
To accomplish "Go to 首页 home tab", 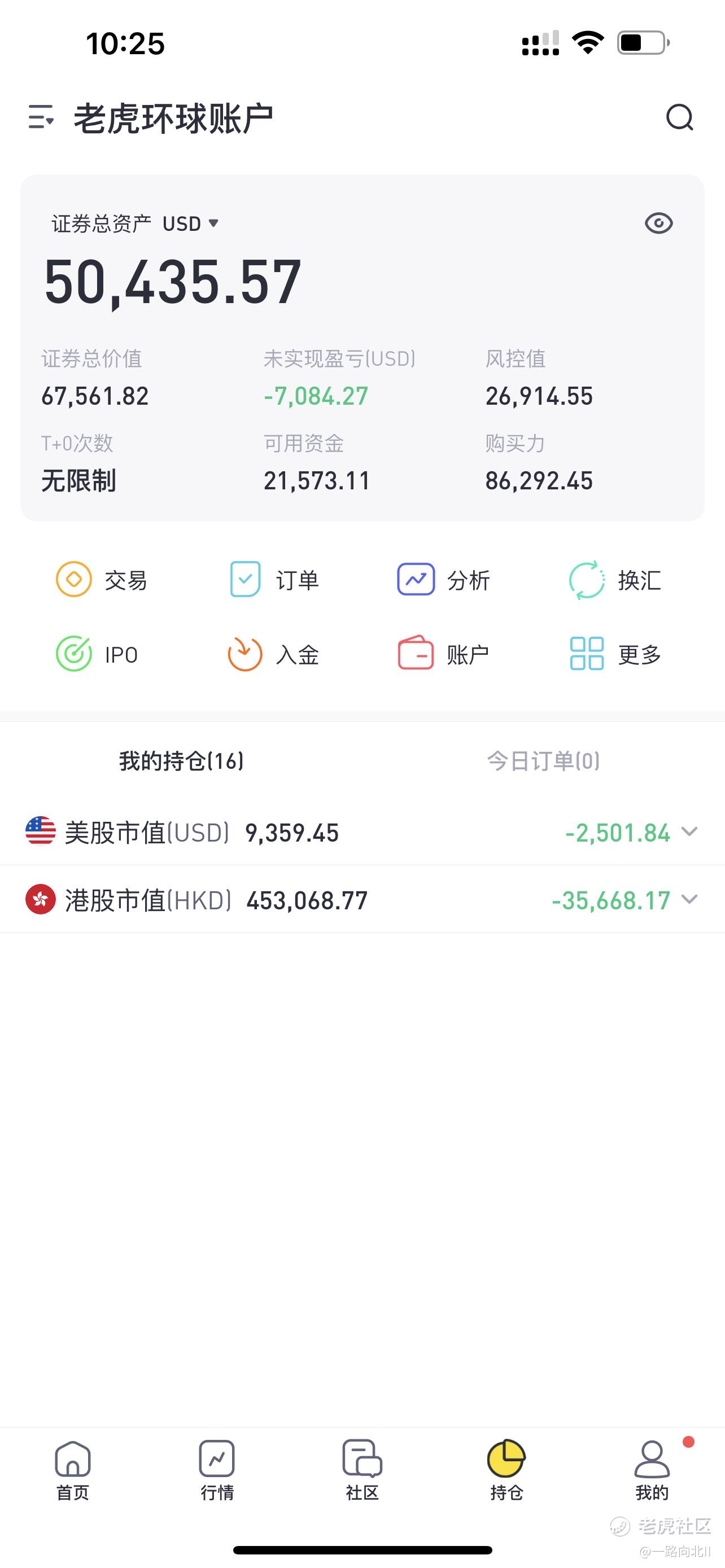I will click(72, 1470).
